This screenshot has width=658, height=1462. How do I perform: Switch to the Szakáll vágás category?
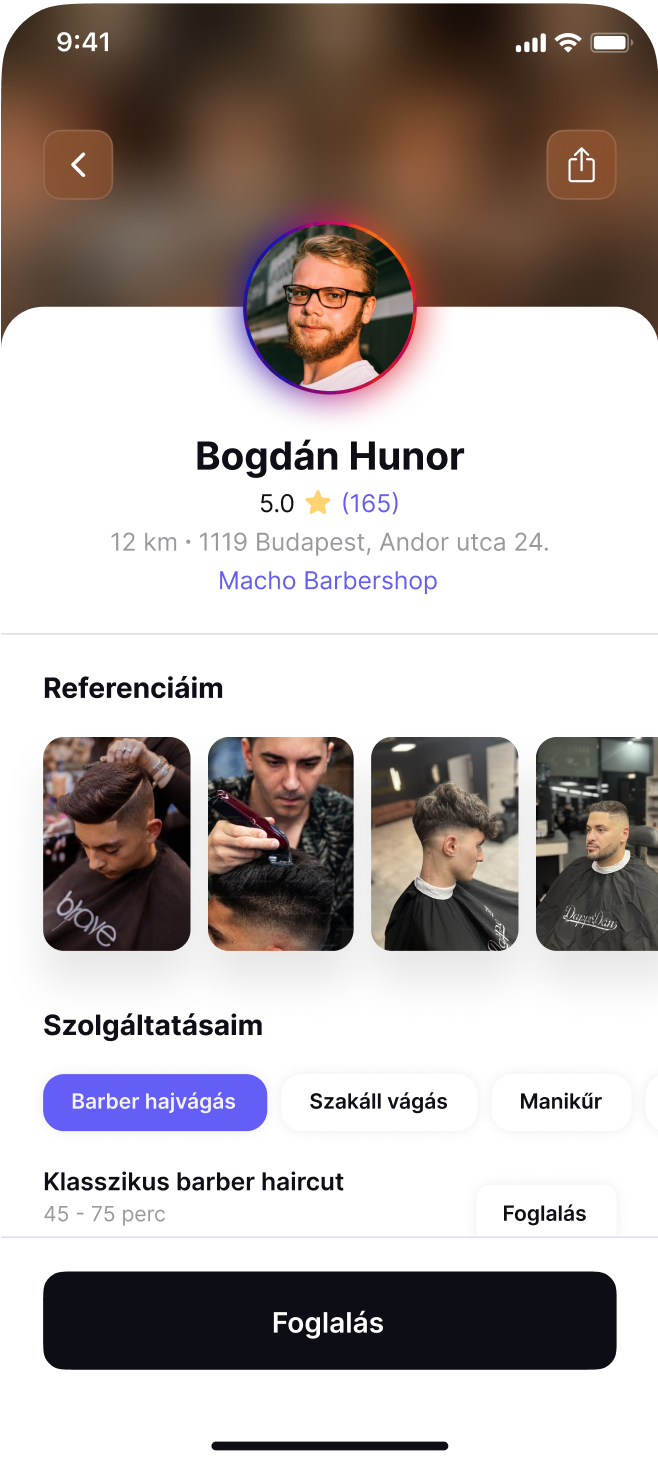click(x=379, y=1102)
